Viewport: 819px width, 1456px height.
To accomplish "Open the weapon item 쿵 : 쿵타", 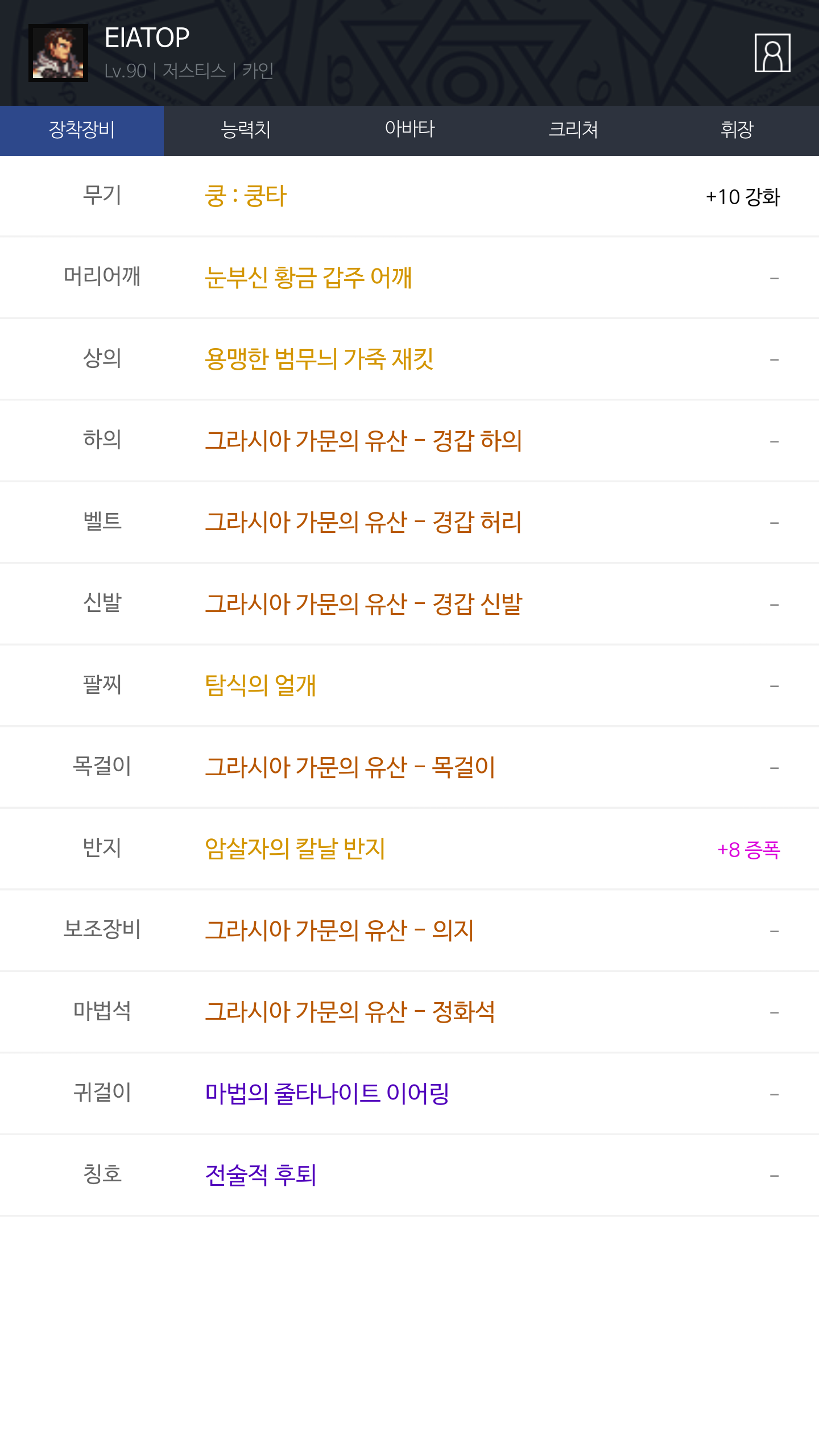I will coord(246,196).
